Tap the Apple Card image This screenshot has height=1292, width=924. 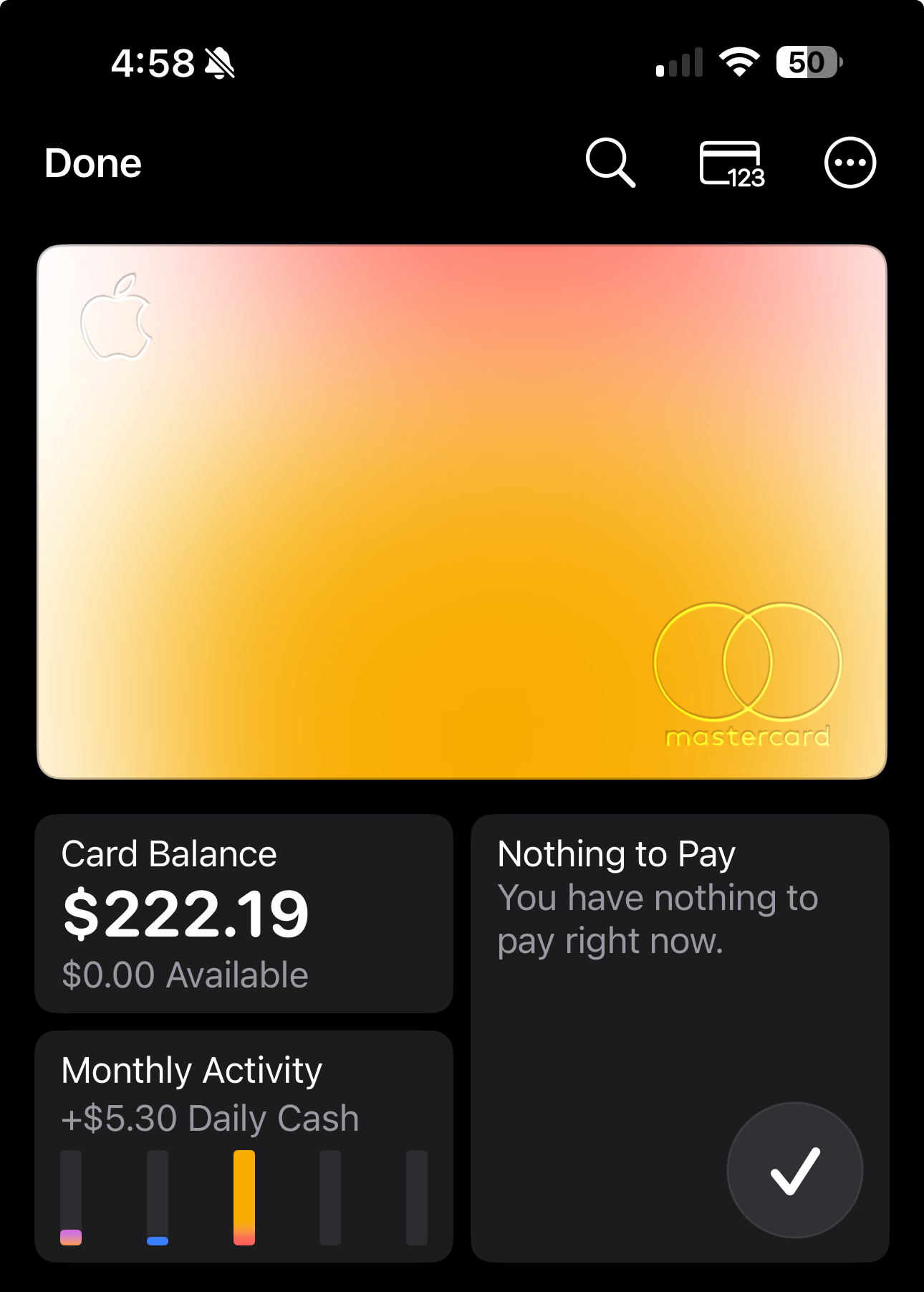coord(462,512)
